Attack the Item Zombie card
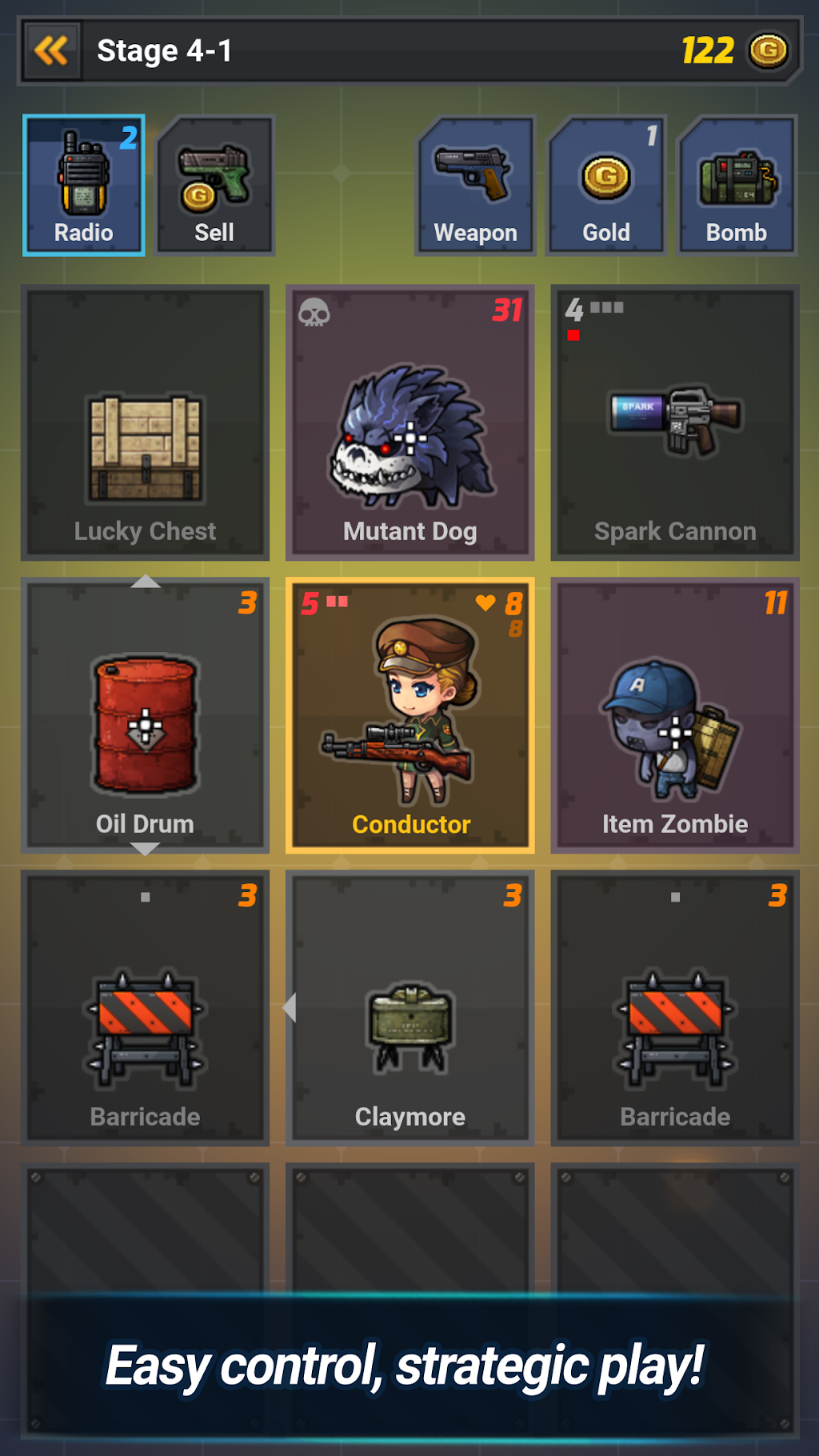 tap(675, 715)
